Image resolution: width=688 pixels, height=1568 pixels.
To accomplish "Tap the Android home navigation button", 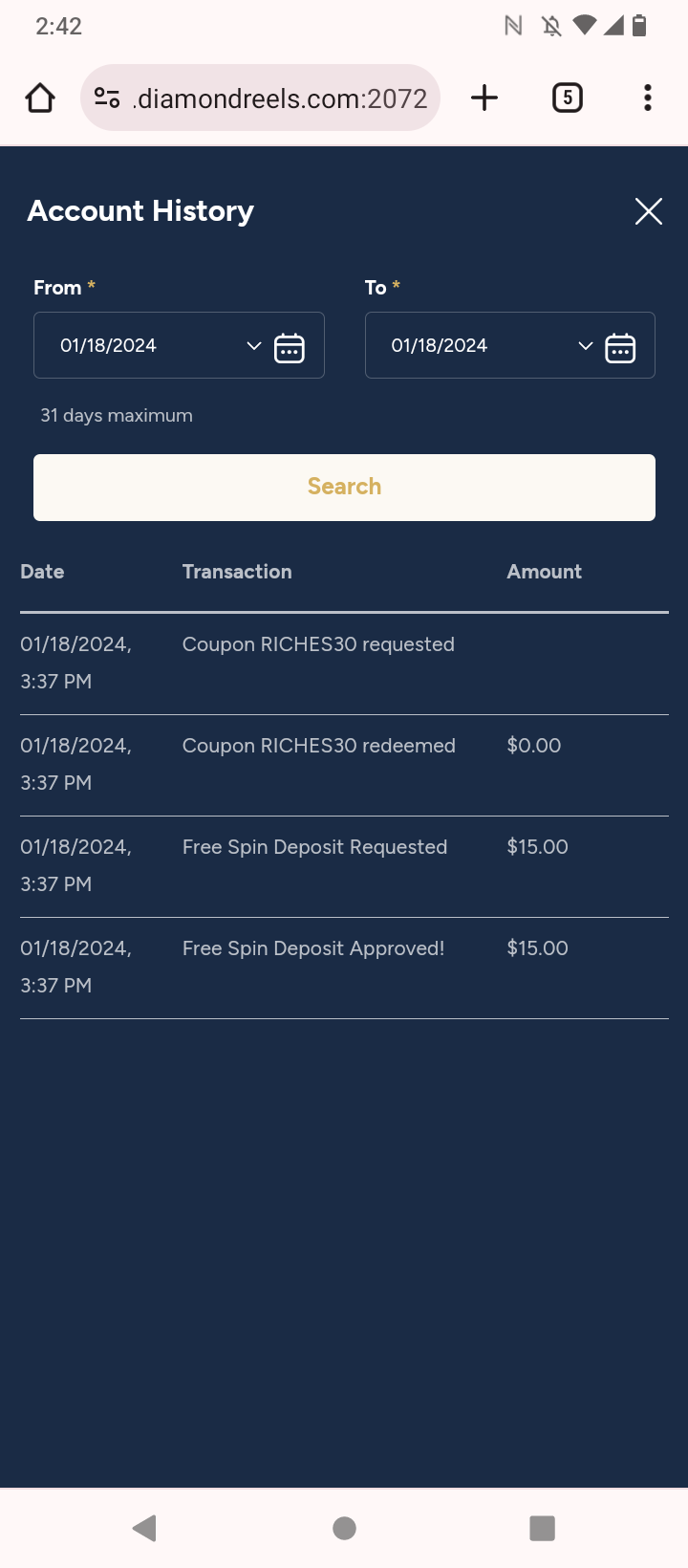I will click(x=343, y=1528).
